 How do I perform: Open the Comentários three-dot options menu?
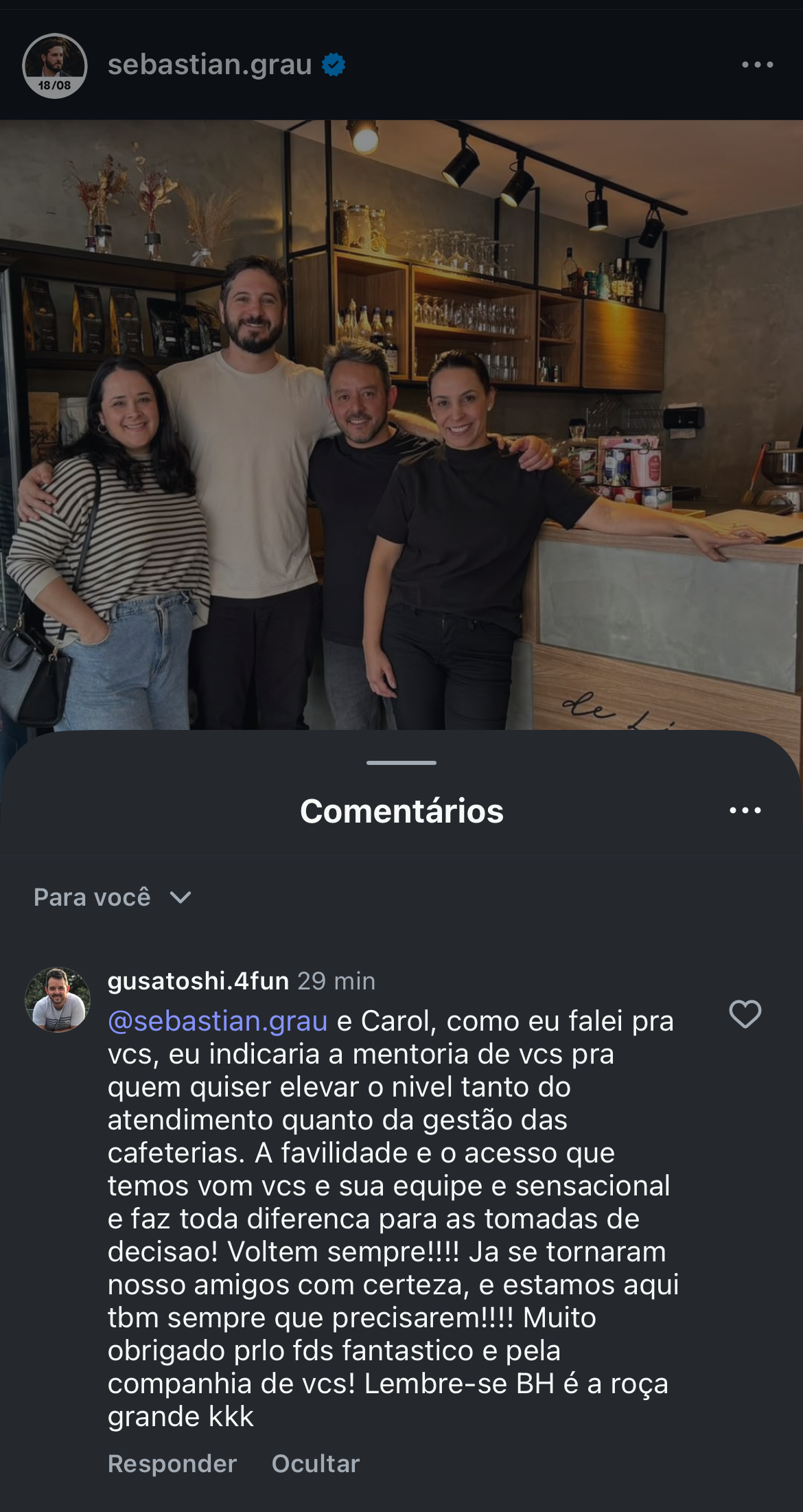pyautogui.click(x=745, y=810)
